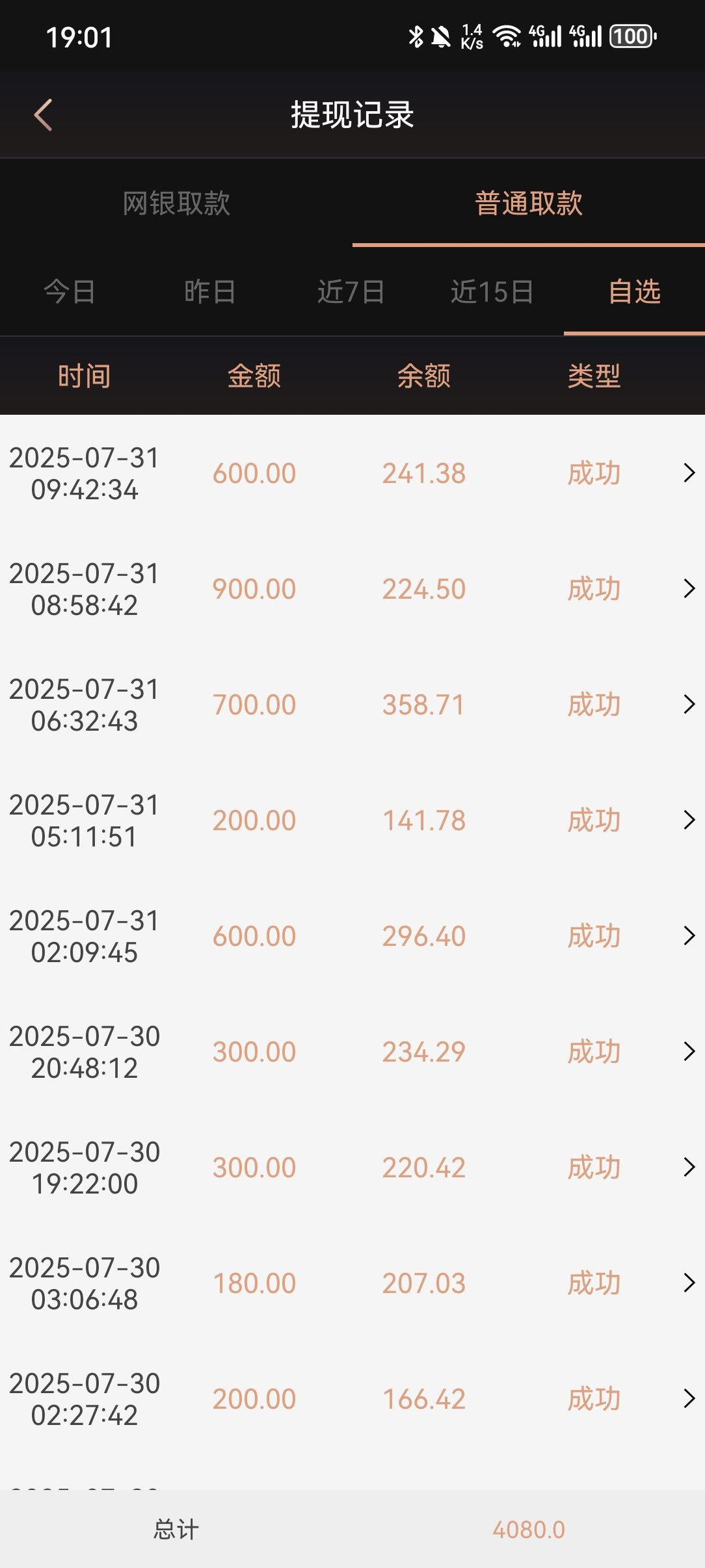Open the 700.00 withdrawal record

pyautogui.click(x=352, y=705)
